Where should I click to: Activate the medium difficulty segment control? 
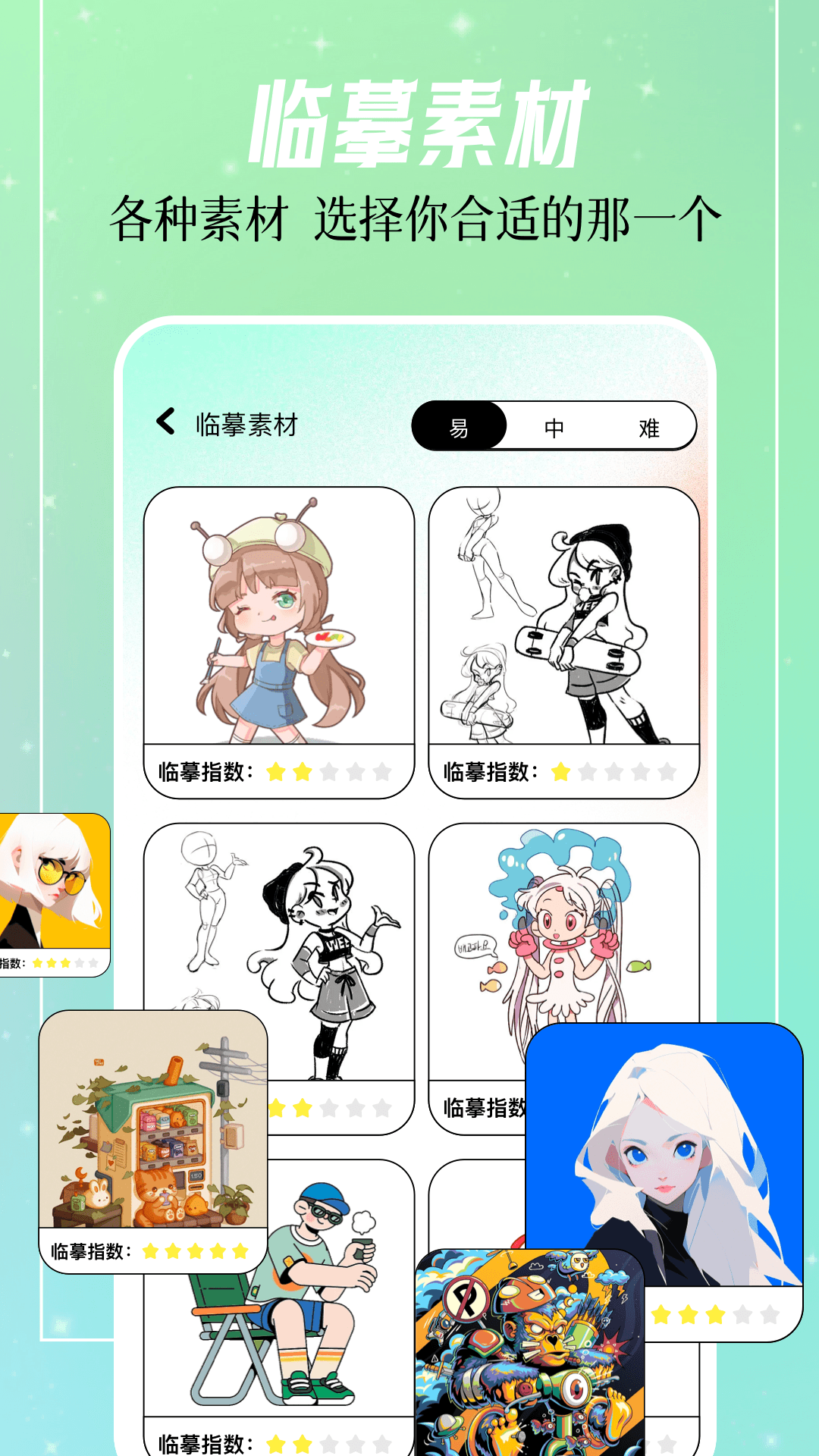point(556,426)
